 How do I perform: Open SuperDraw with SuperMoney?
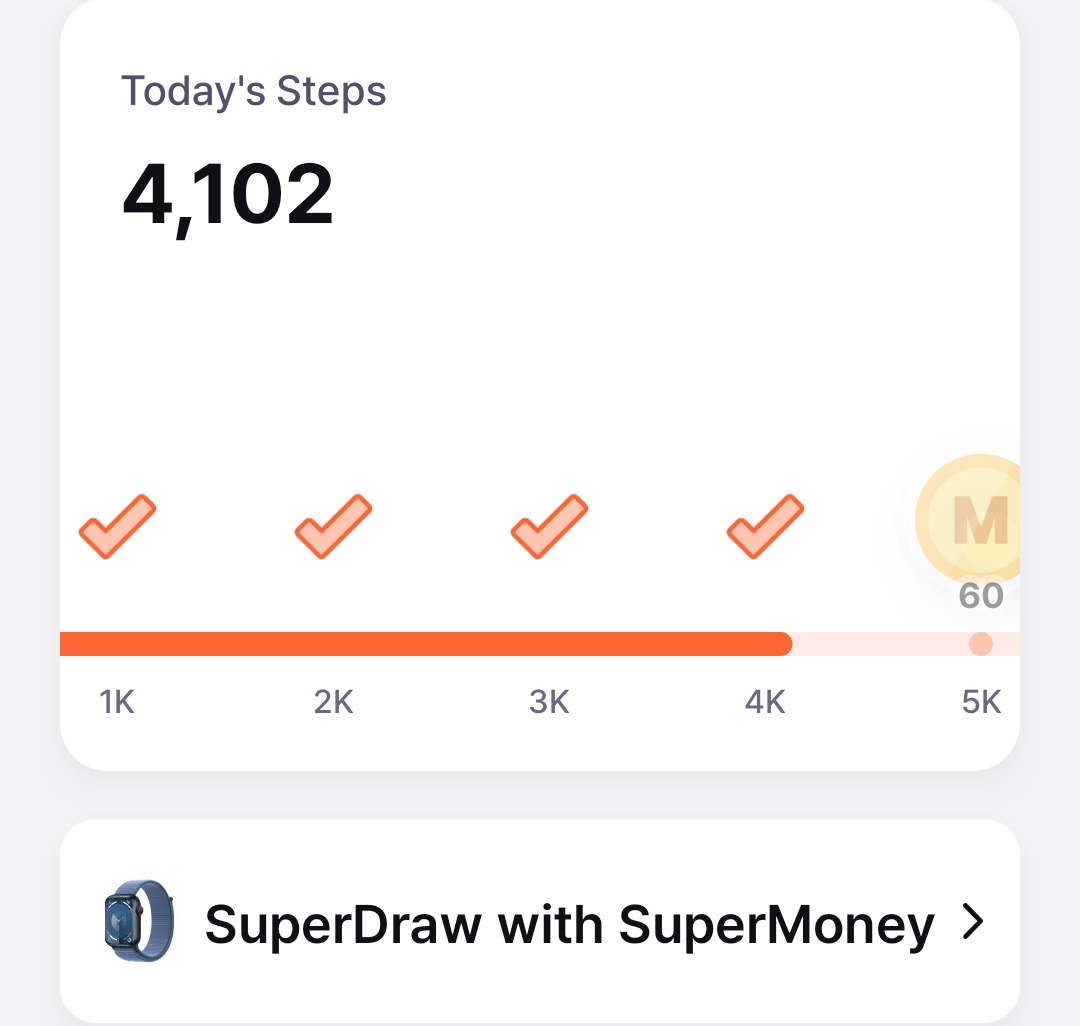tap(540, 922)
